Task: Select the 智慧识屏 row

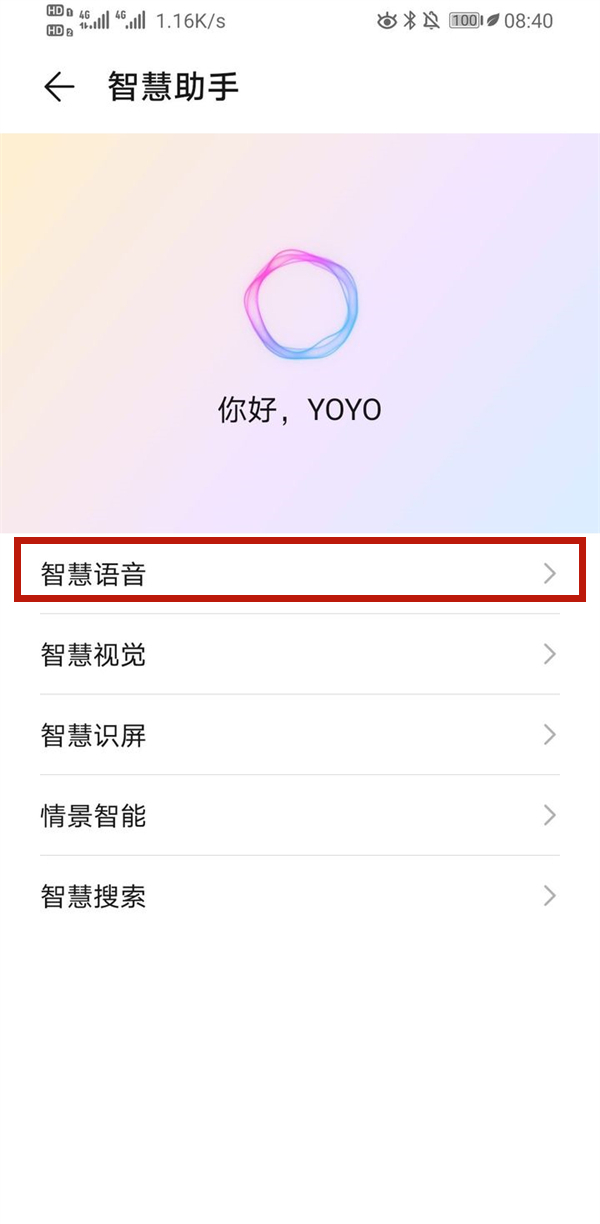Action: 299,735
